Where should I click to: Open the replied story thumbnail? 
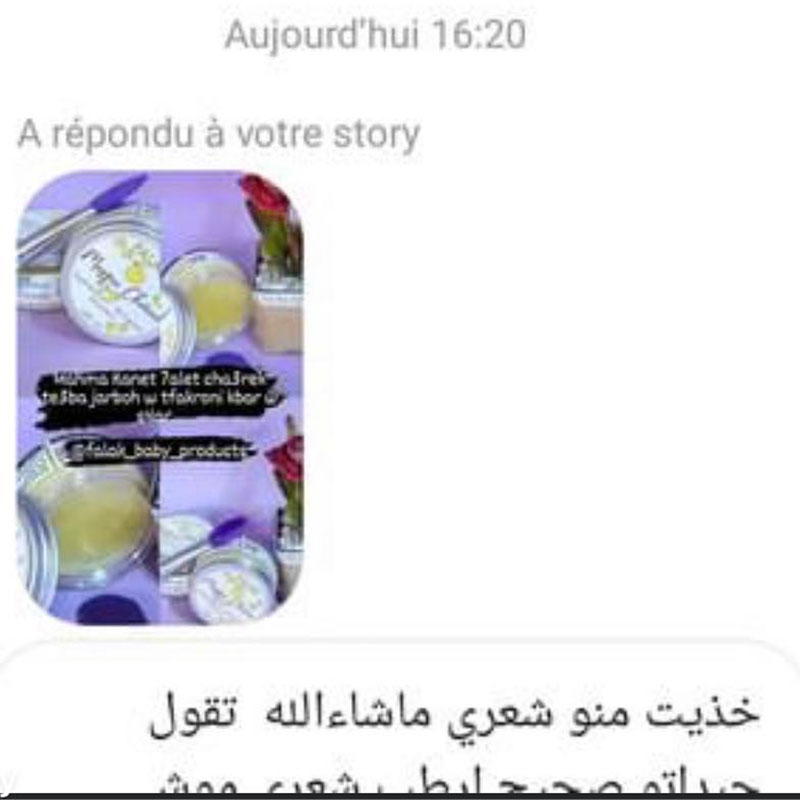(x=160, y=397)
